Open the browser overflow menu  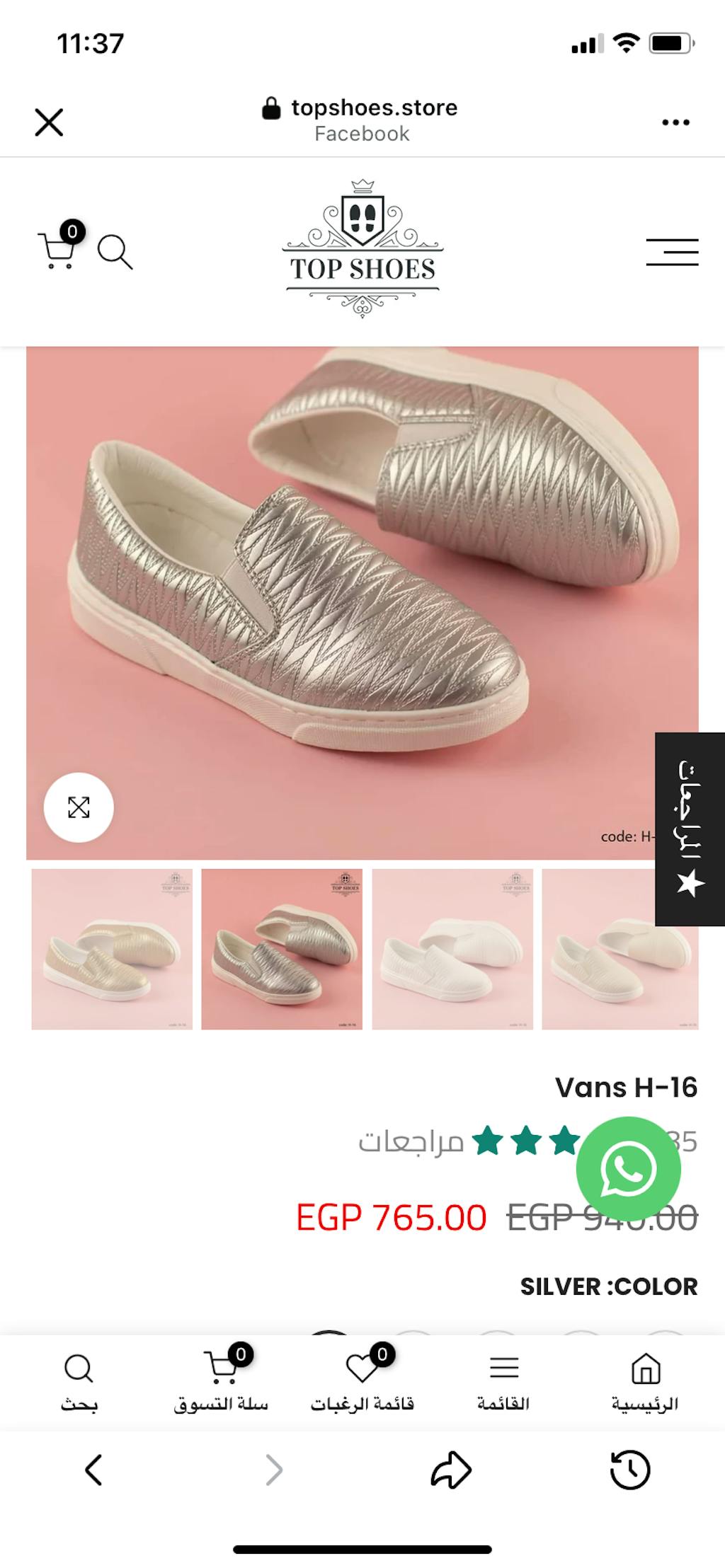click(x=675, y=122)
